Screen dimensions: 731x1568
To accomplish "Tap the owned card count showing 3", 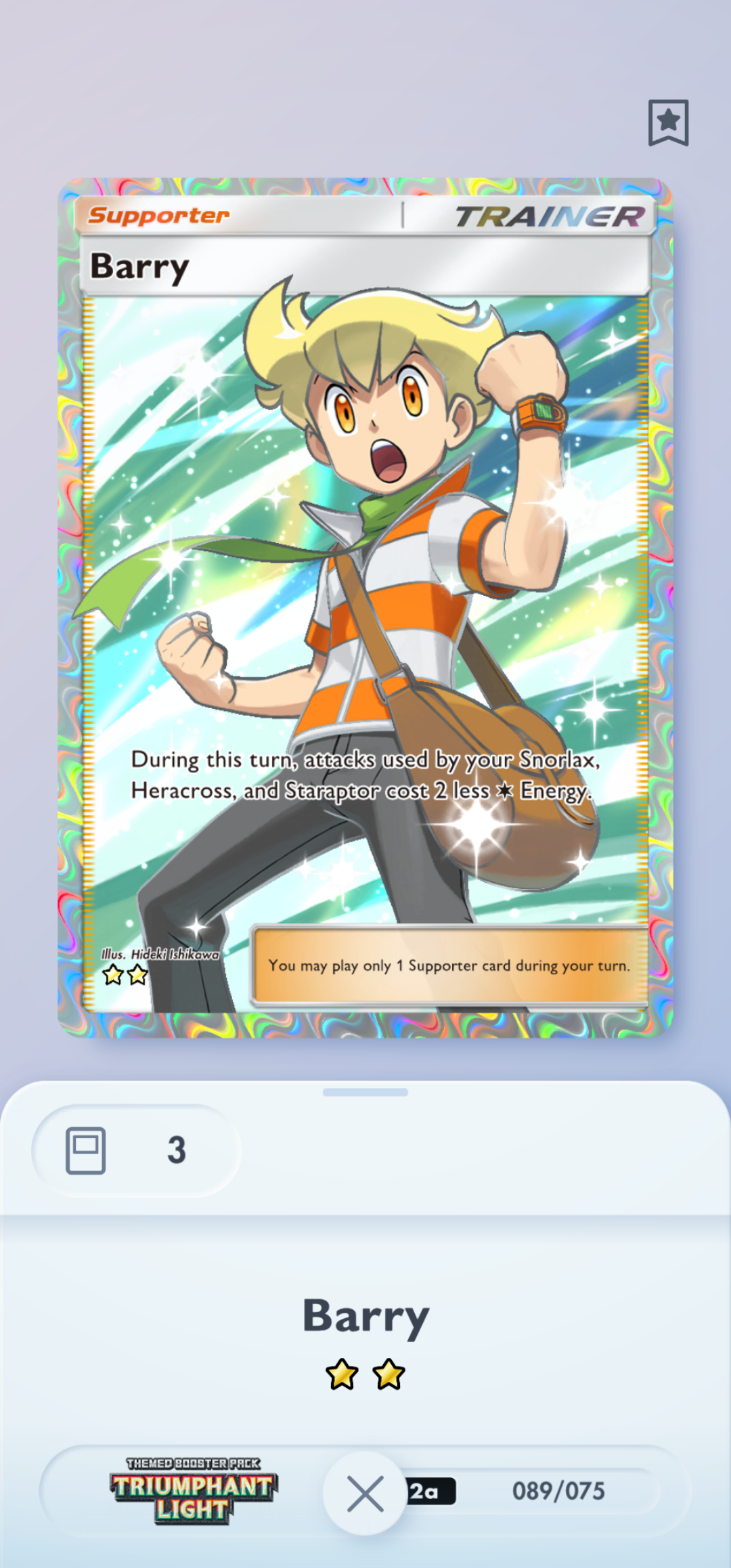I will click(136, 1150).
